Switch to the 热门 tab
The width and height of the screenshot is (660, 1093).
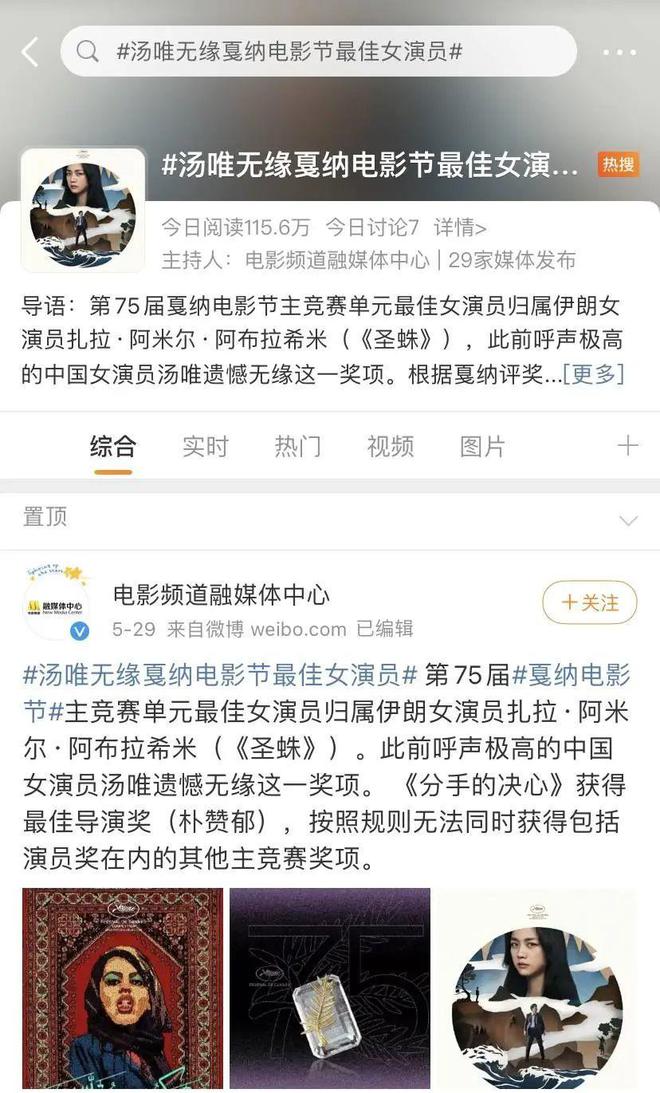(298, 446)
